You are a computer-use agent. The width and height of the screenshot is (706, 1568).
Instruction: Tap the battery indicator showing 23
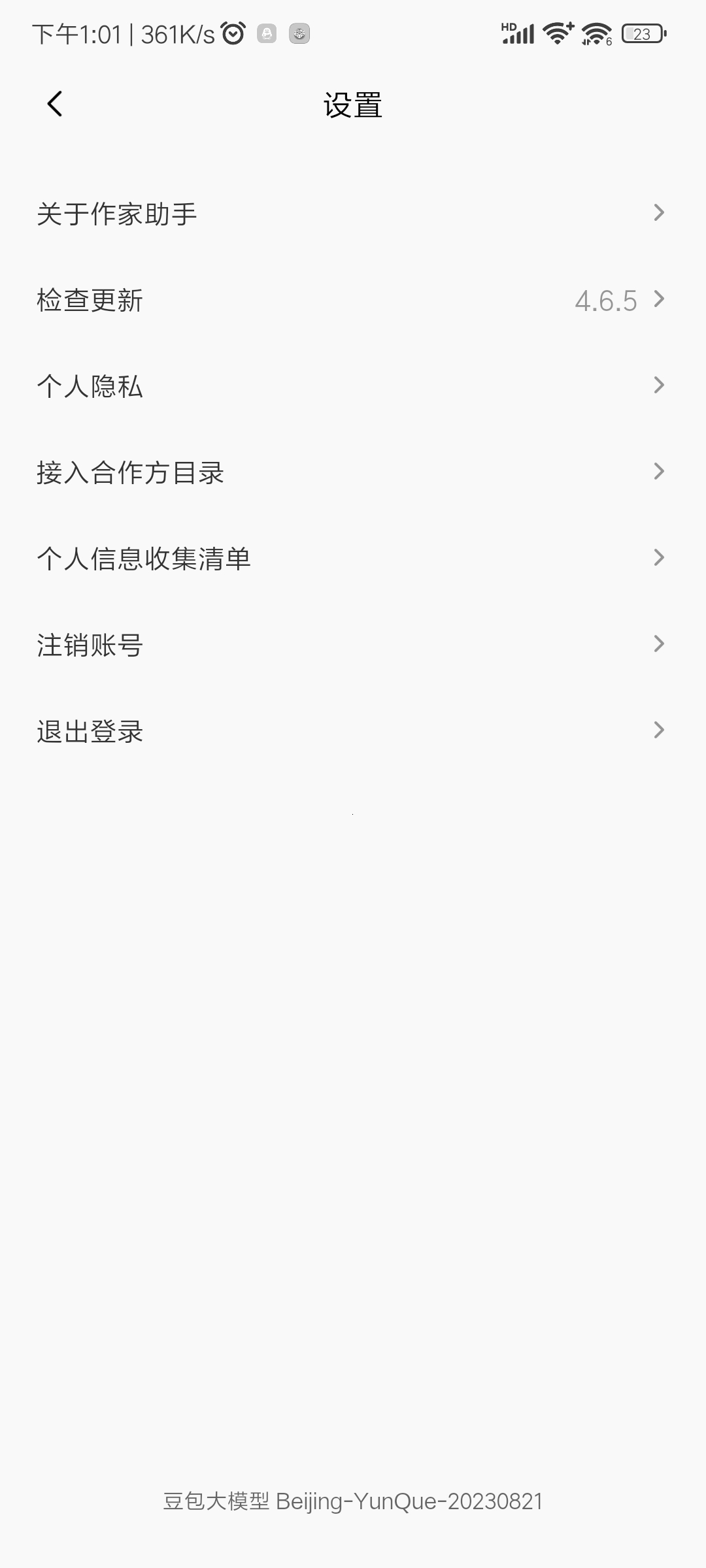pyautogui.click(x=643, y=33)
